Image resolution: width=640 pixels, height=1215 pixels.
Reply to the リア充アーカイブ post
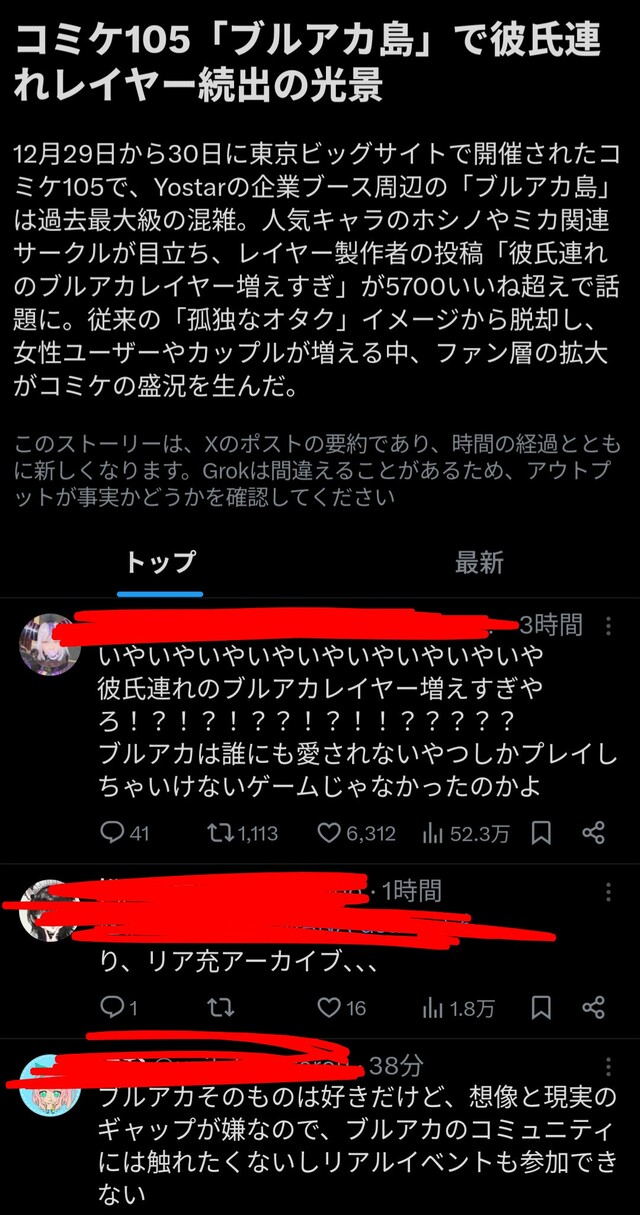coord(119,1008)
